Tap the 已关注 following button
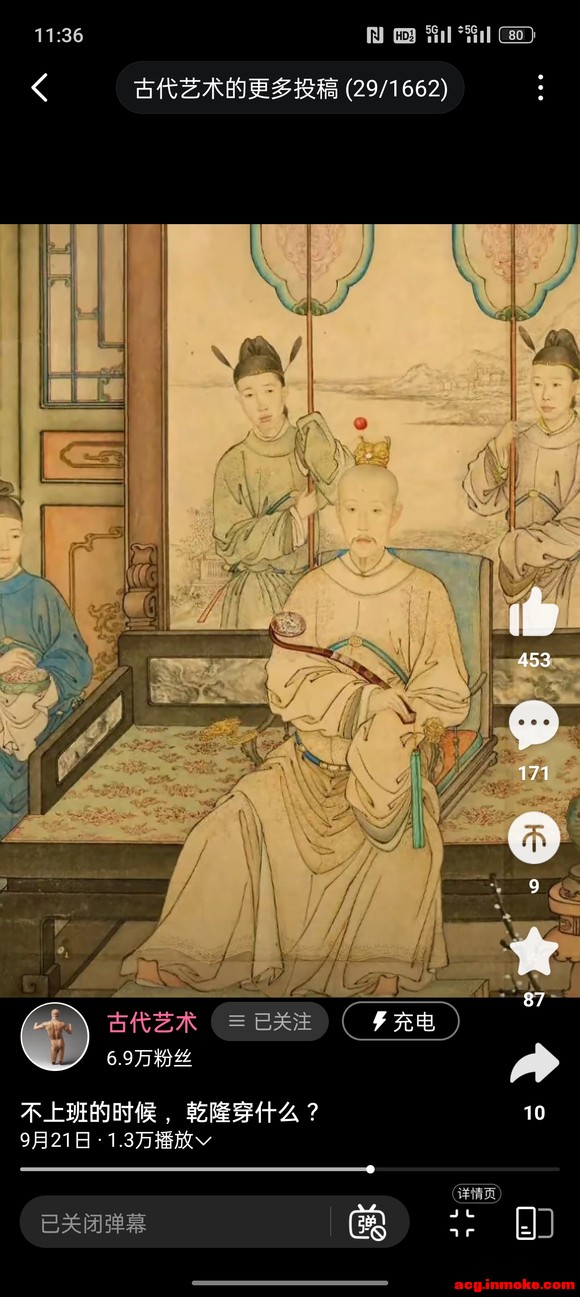The height and width of the screenshot is (1297, 580). tap(270, 1021)
